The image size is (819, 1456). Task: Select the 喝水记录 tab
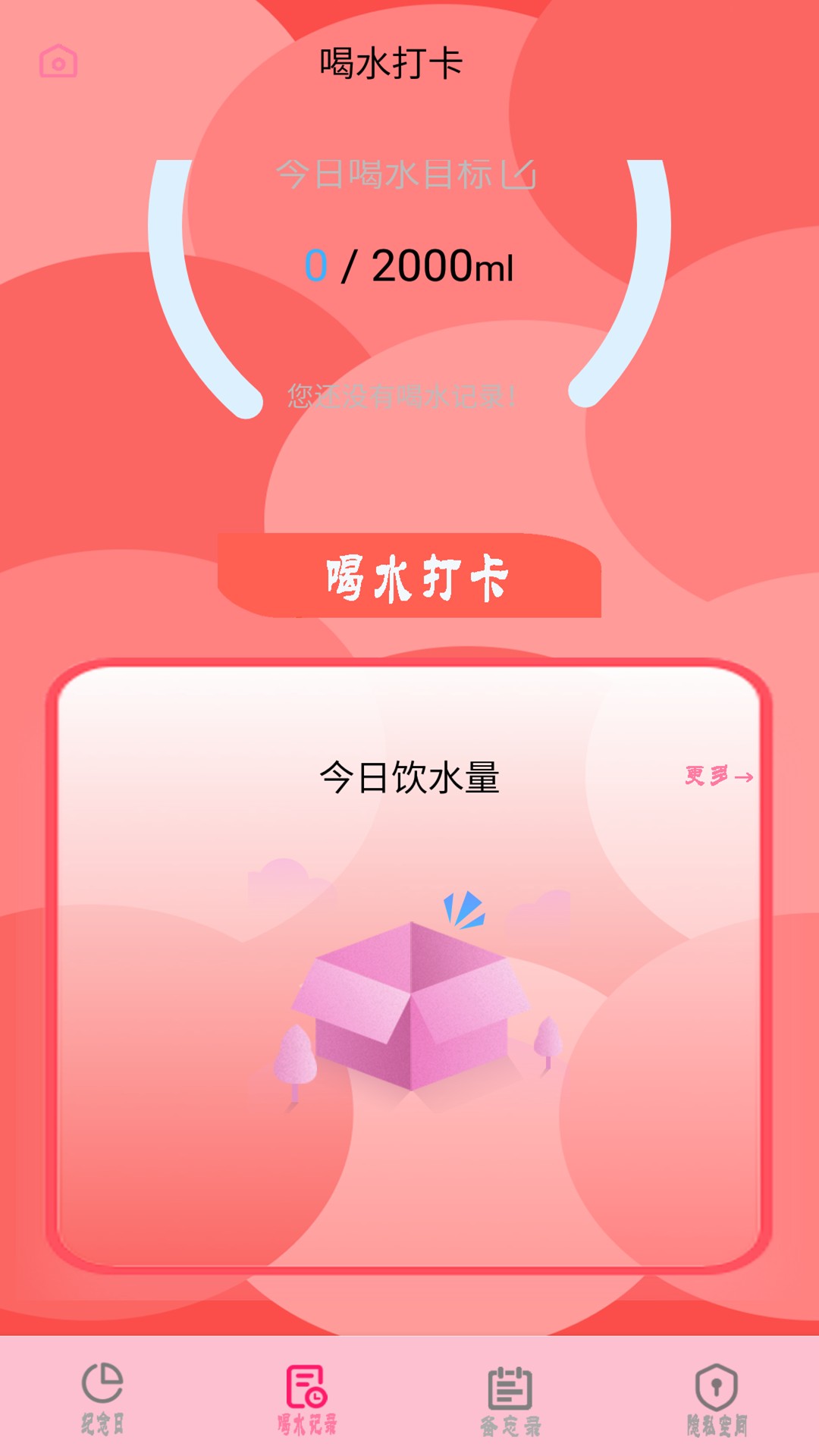(306, 1398)
